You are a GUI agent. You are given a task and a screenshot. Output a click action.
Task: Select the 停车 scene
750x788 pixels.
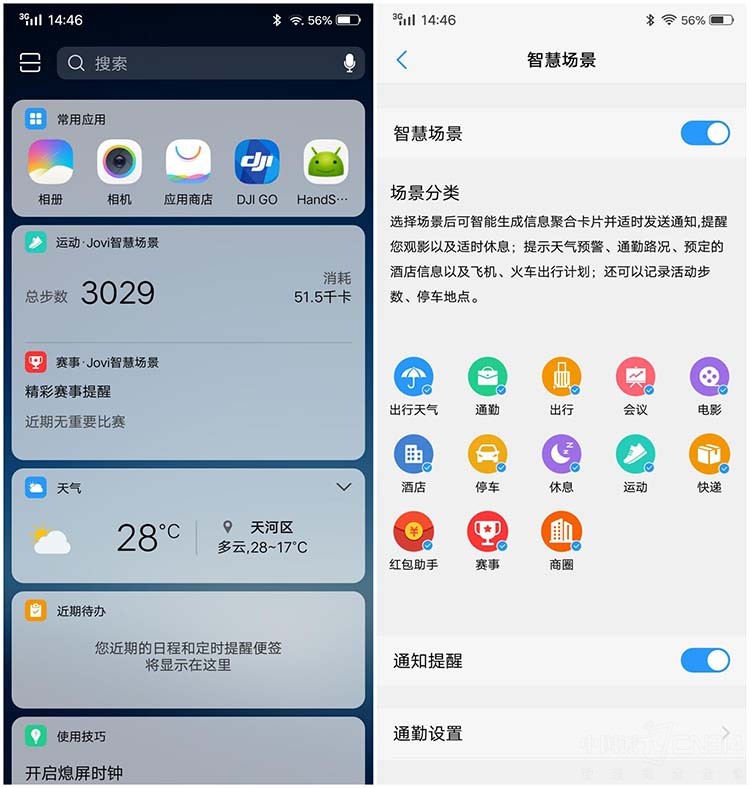tap(487, 455)
